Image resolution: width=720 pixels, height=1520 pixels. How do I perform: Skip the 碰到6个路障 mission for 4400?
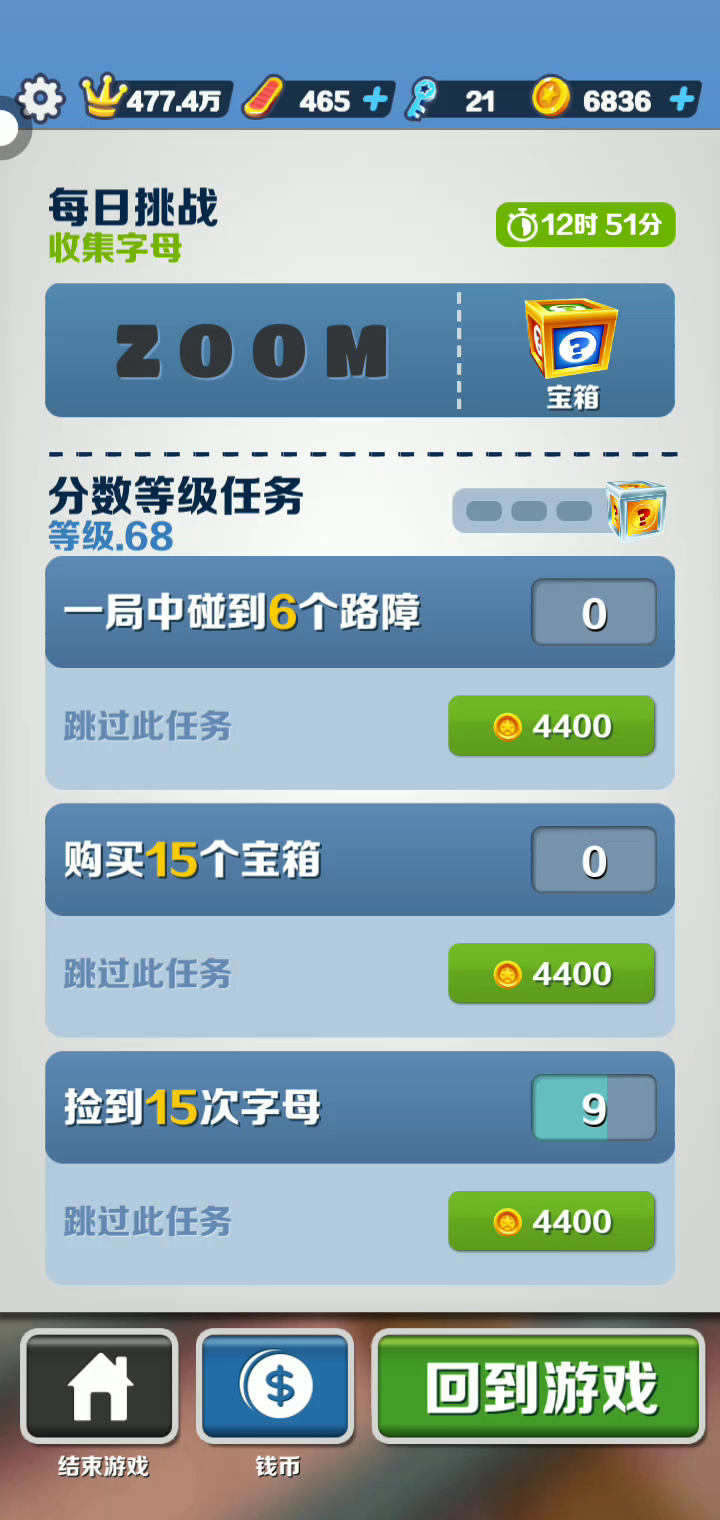click(551, 726)
